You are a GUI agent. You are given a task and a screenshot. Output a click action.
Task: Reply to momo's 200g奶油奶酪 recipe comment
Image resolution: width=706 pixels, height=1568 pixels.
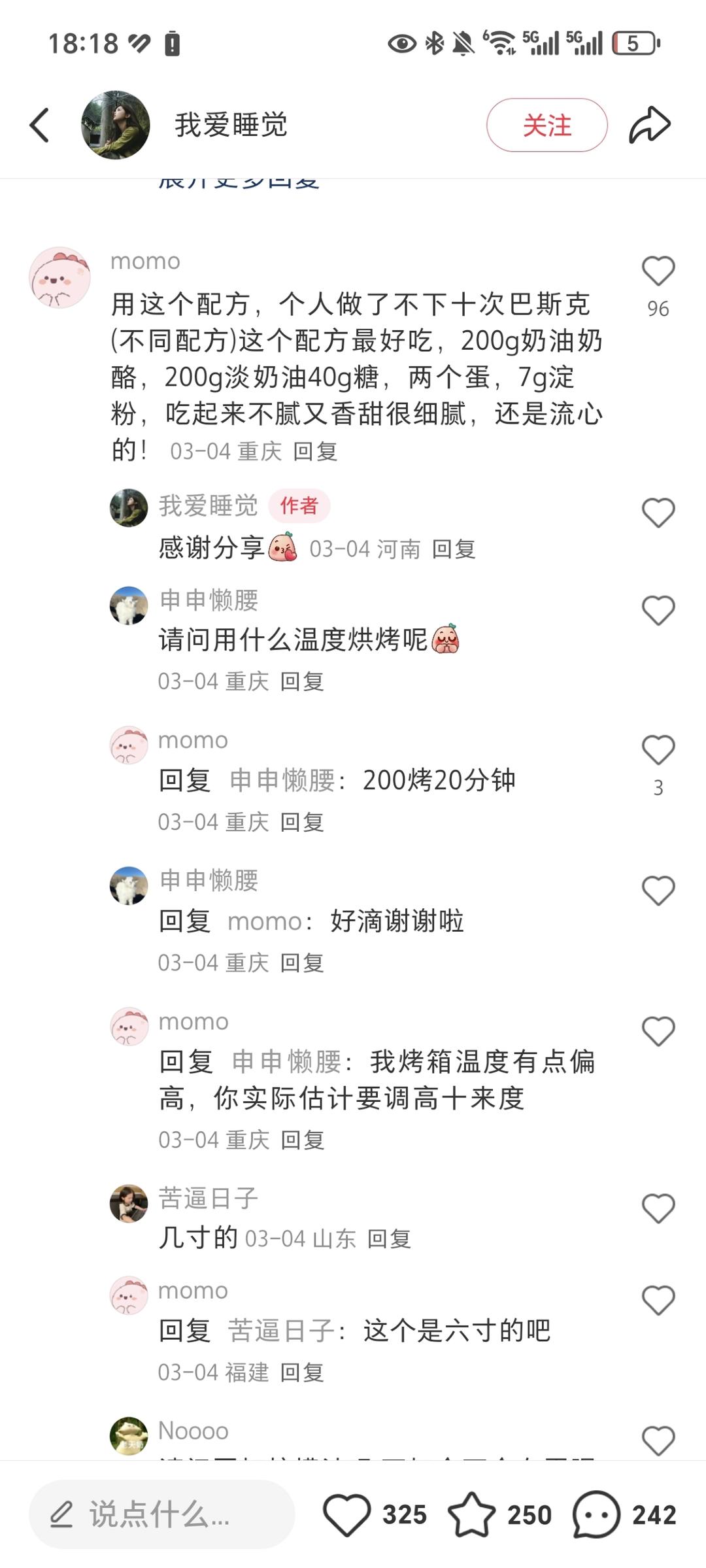point(315,451)
